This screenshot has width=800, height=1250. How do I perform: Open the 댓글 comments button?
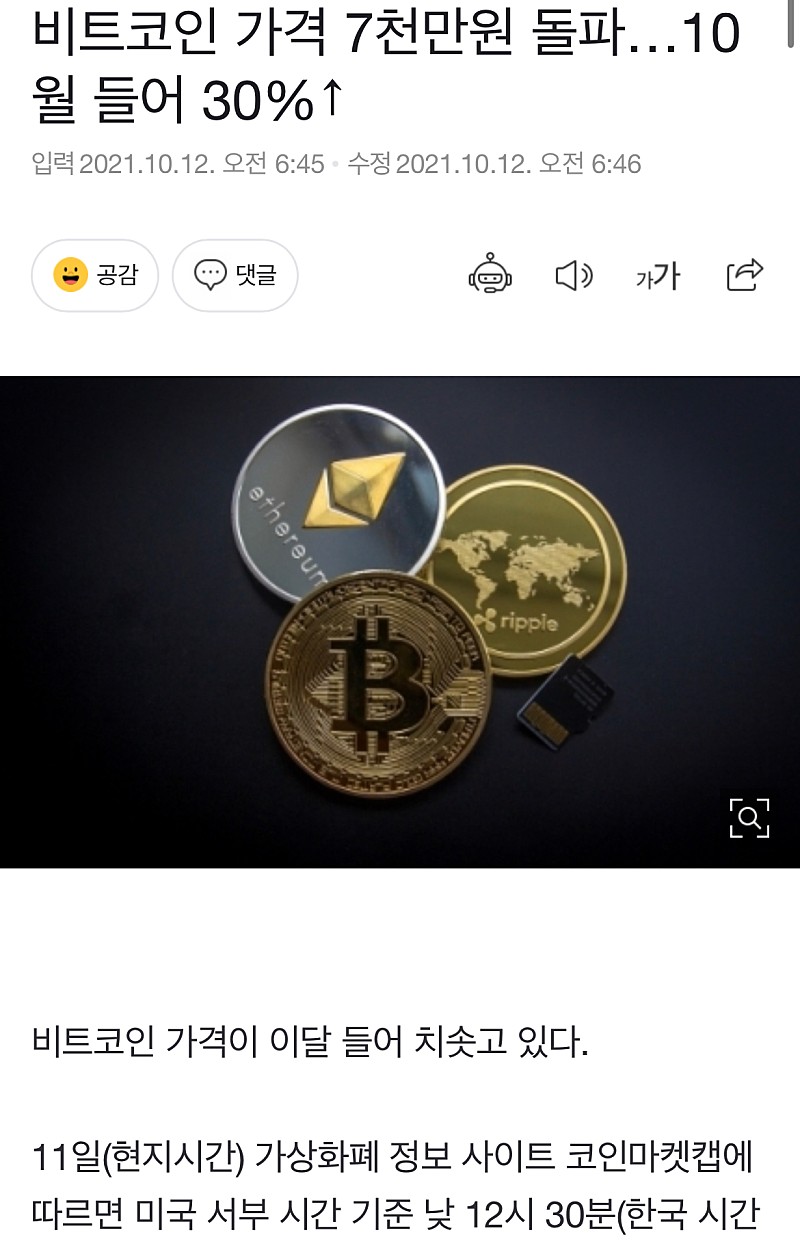[x=235, y=275]
